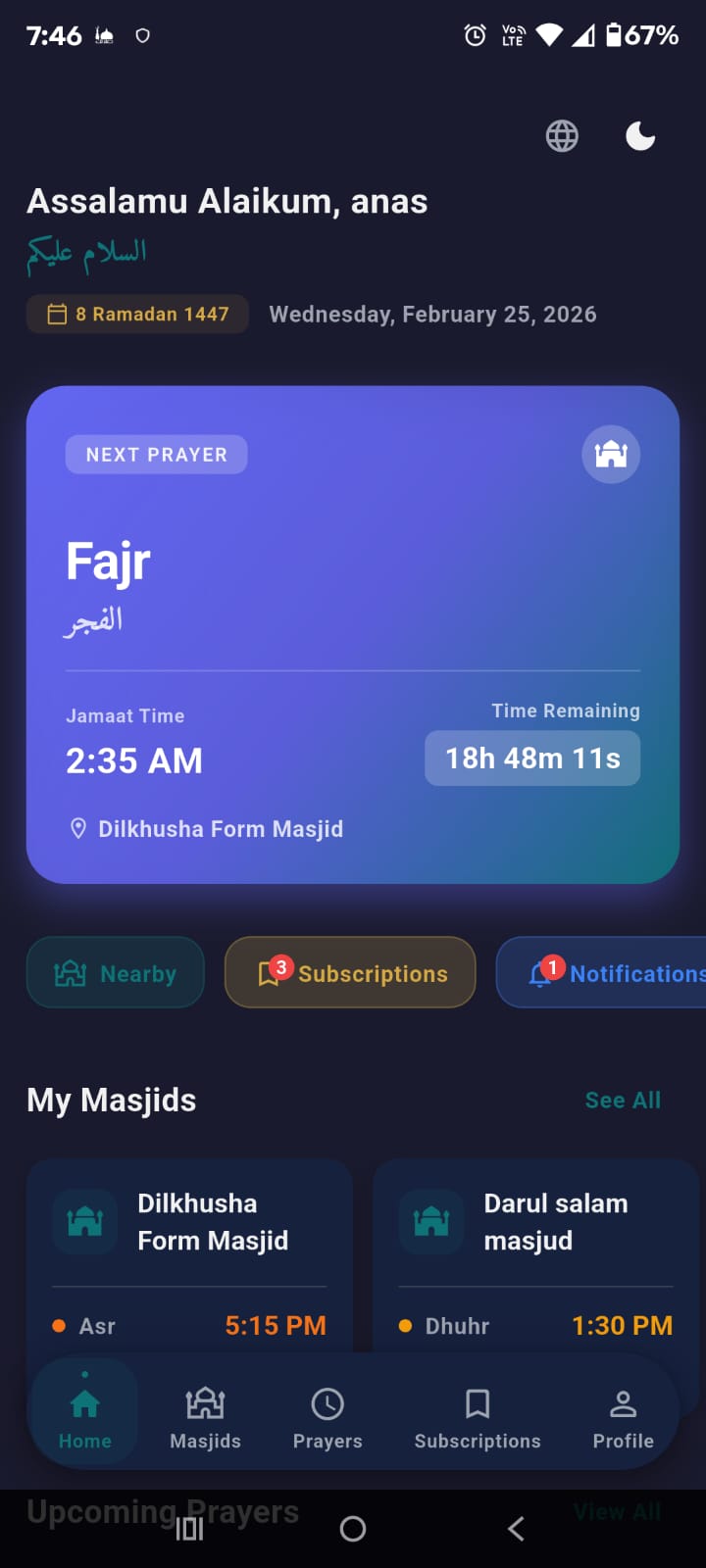Tap See All next to My Masjids
706x1568 pixels.
pos(623,1100)
